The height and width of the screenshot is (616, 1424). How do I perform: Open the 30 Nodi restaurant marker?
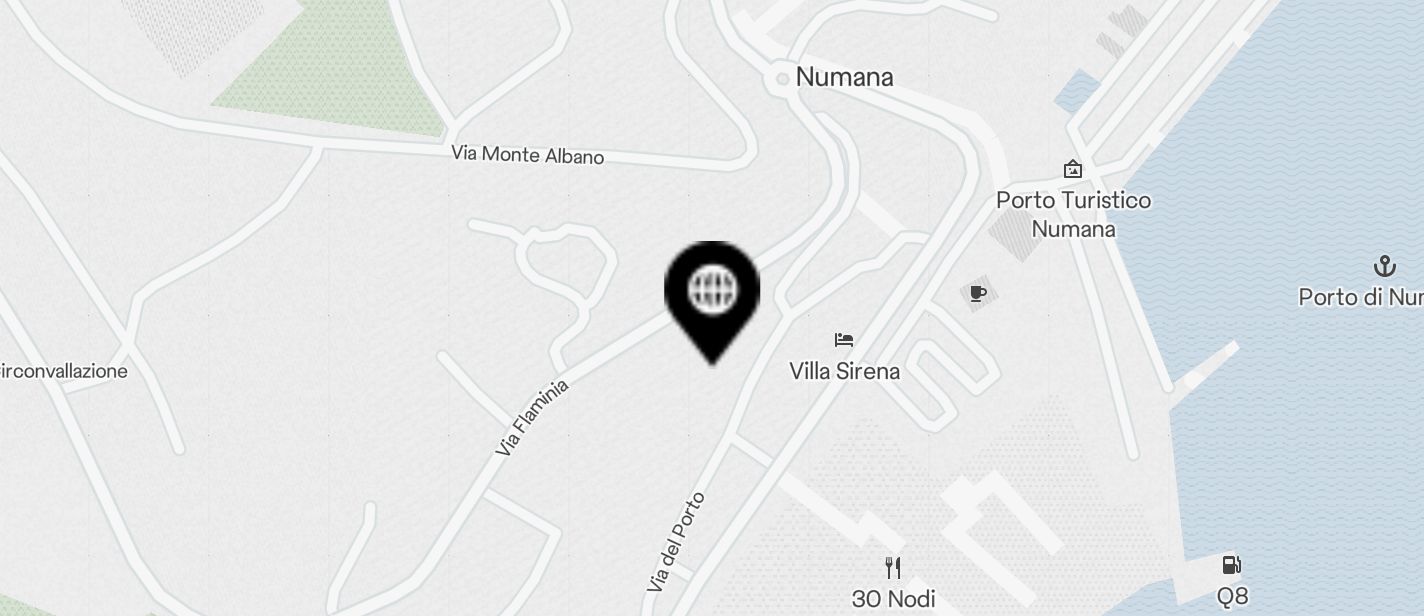[893, 568]
